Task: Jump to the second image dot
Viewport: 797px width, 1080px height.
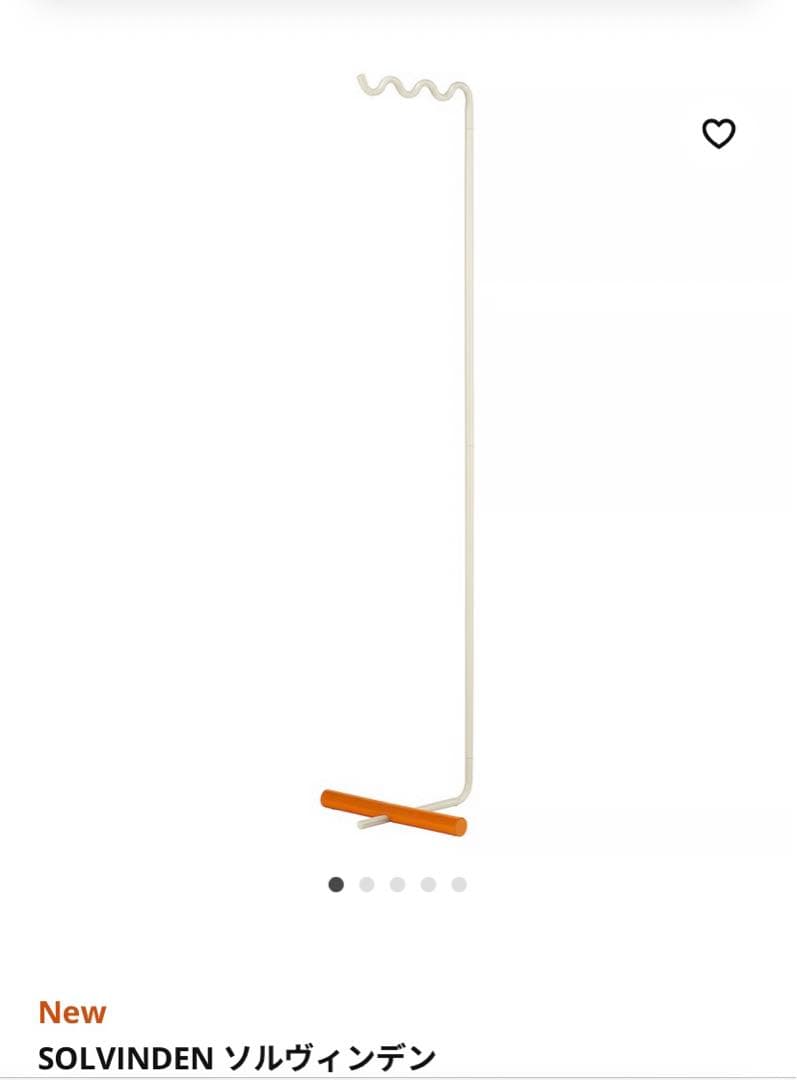Action: (x=367, y=884)
